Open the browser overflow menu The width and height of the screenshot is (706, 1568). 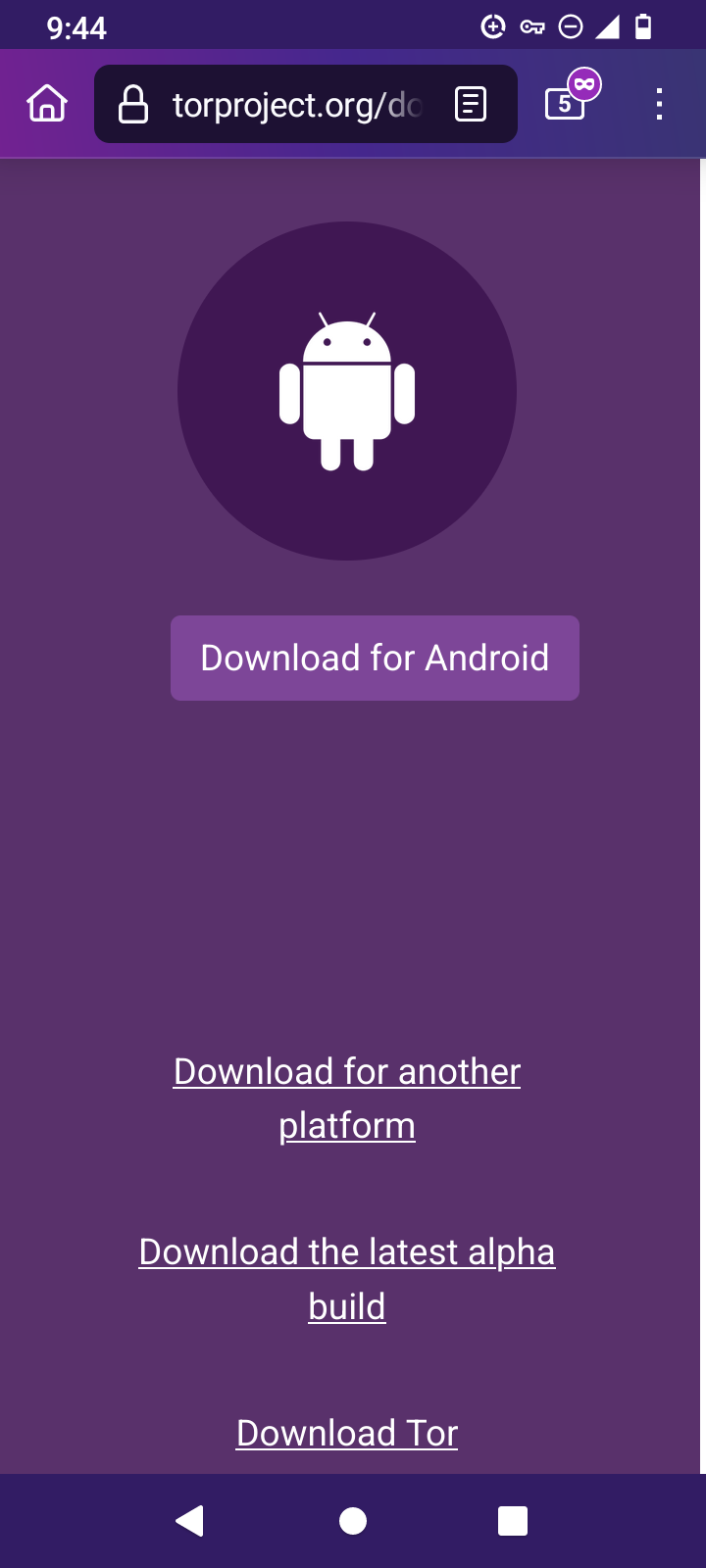(659, 104)
